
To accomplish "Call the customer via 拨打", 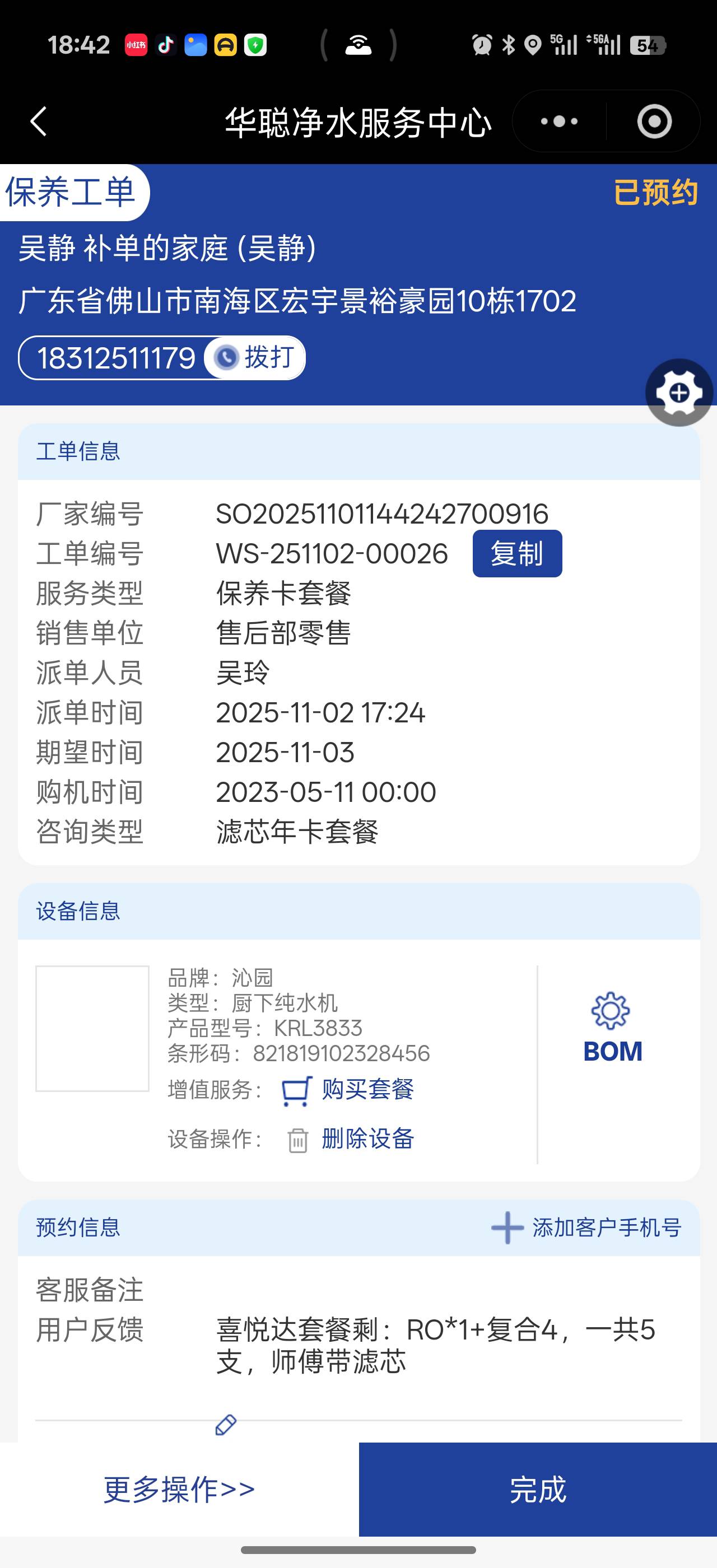I will click(255, 358).
